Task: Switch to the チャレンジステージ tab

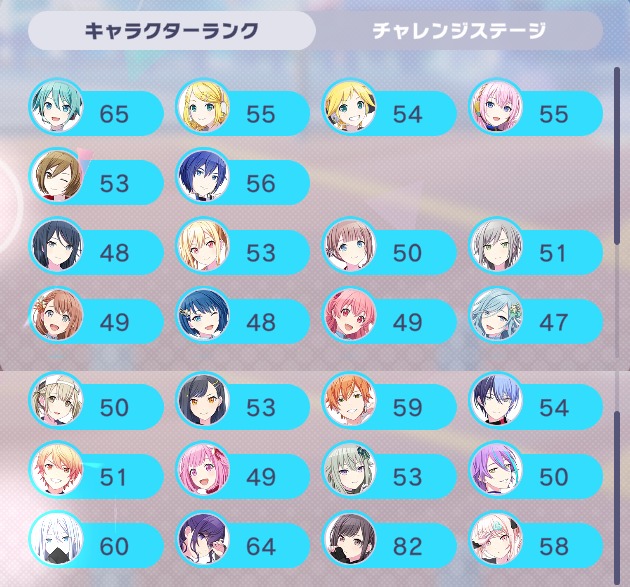Action: tap(459, 31)
